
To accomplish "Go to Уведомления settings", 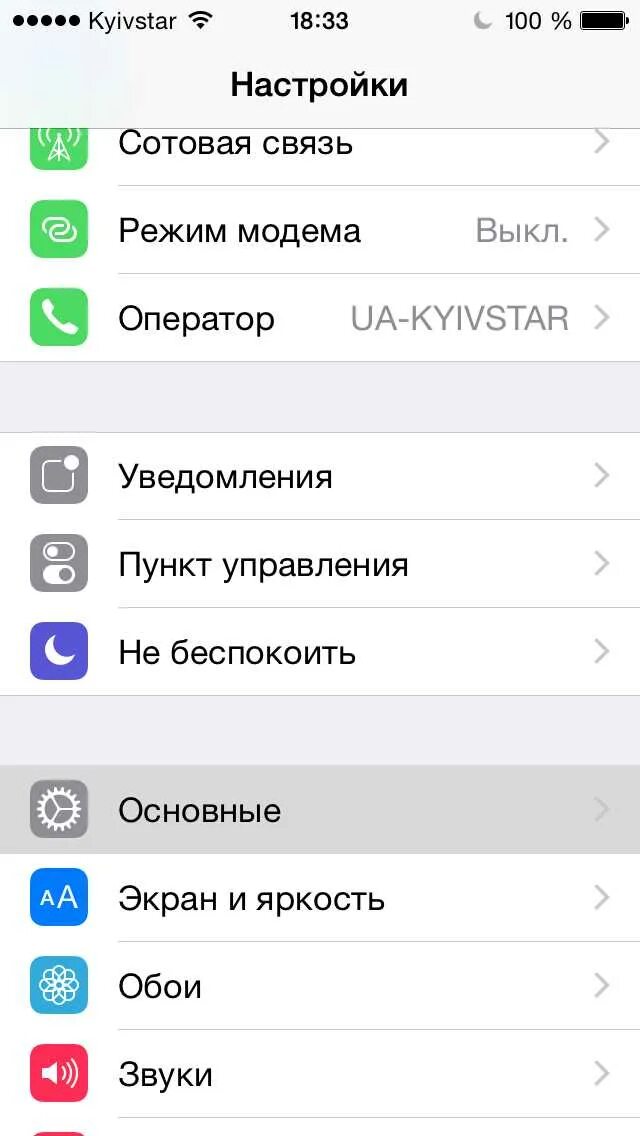I will click(320, 476).
